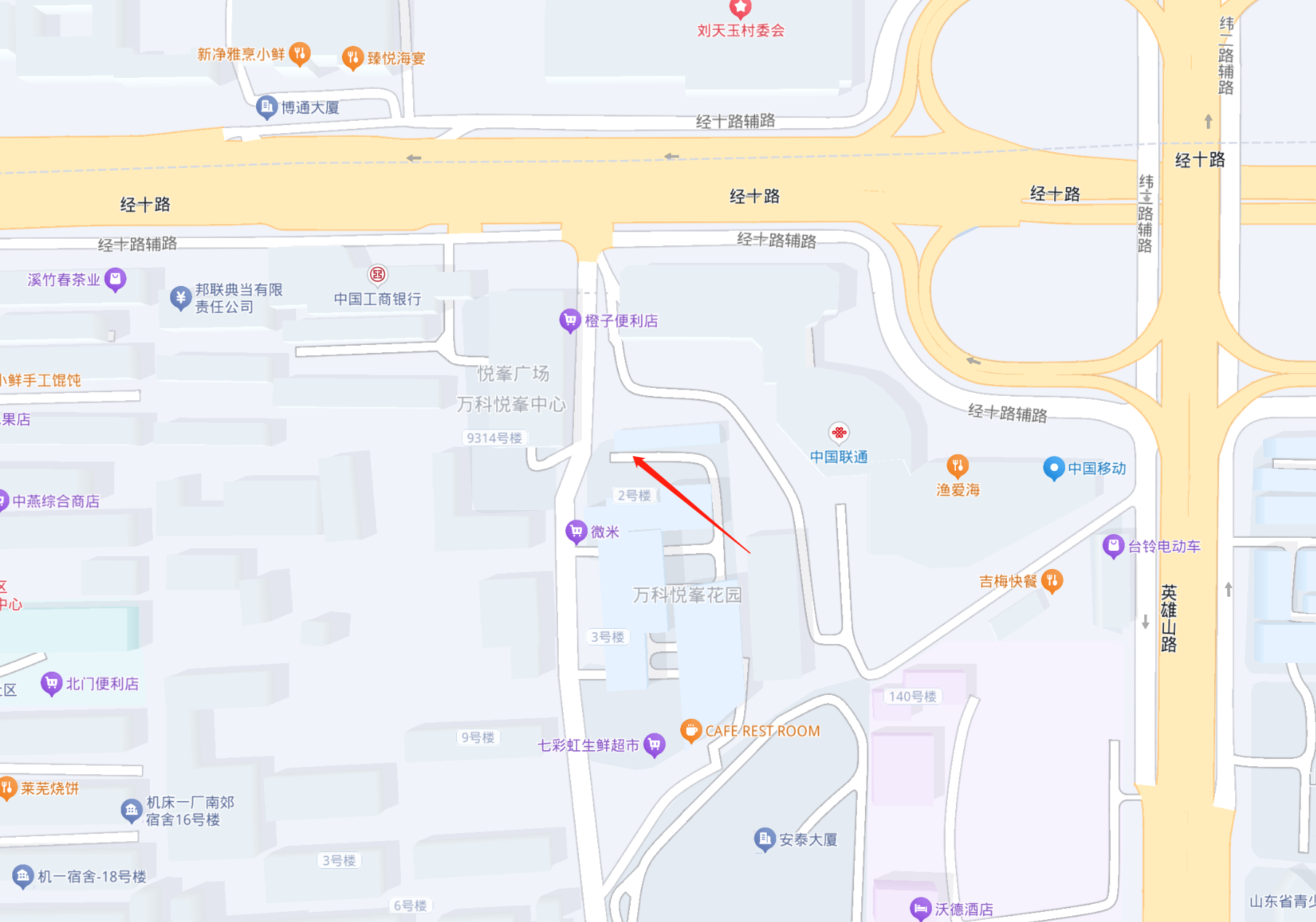Image resolution: width=1316 pixels, height=922 pixels.
Task: Tap the 中国移动 location pin
Action: (x=1053, y=468)
